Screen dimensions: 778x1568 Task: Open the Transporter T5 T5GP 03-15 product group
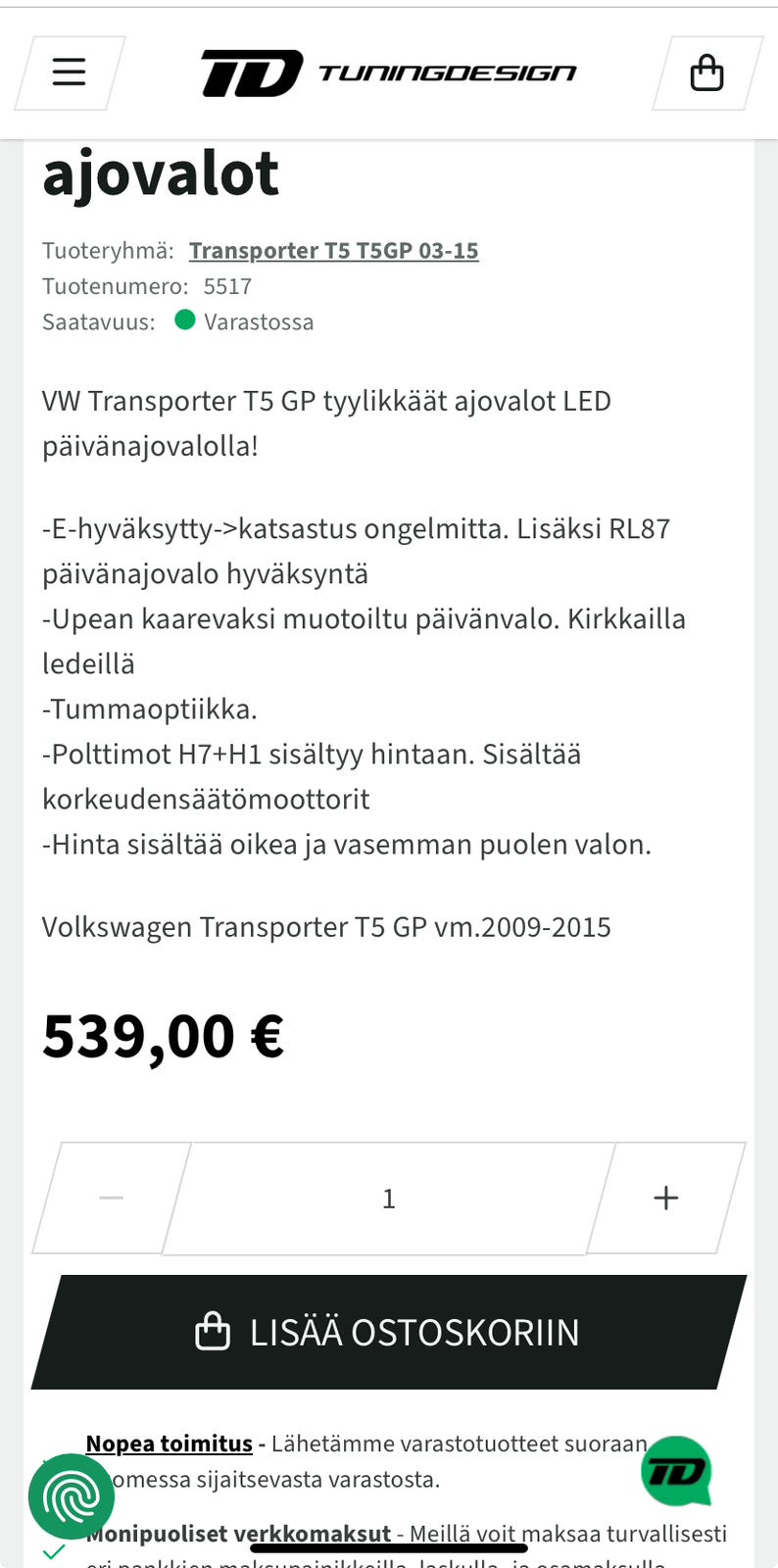[333, 250]
